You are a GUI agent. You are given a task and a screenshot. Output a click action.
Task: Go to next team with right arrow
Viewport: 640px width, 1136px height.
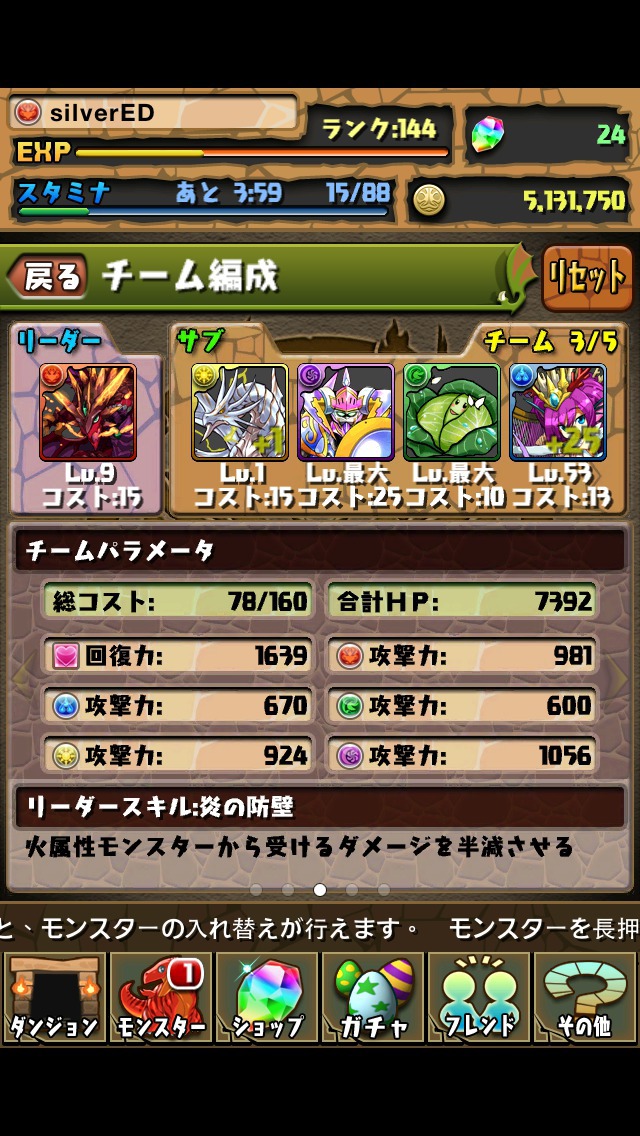(622, 678)
